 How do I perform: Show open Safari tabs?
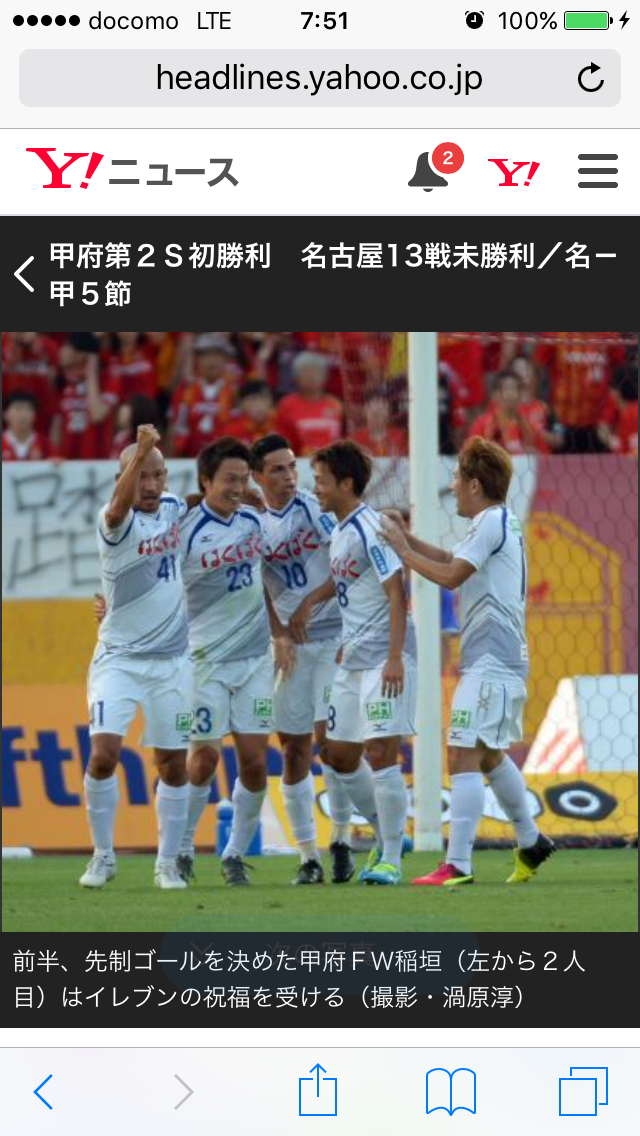click(583, 1091)
